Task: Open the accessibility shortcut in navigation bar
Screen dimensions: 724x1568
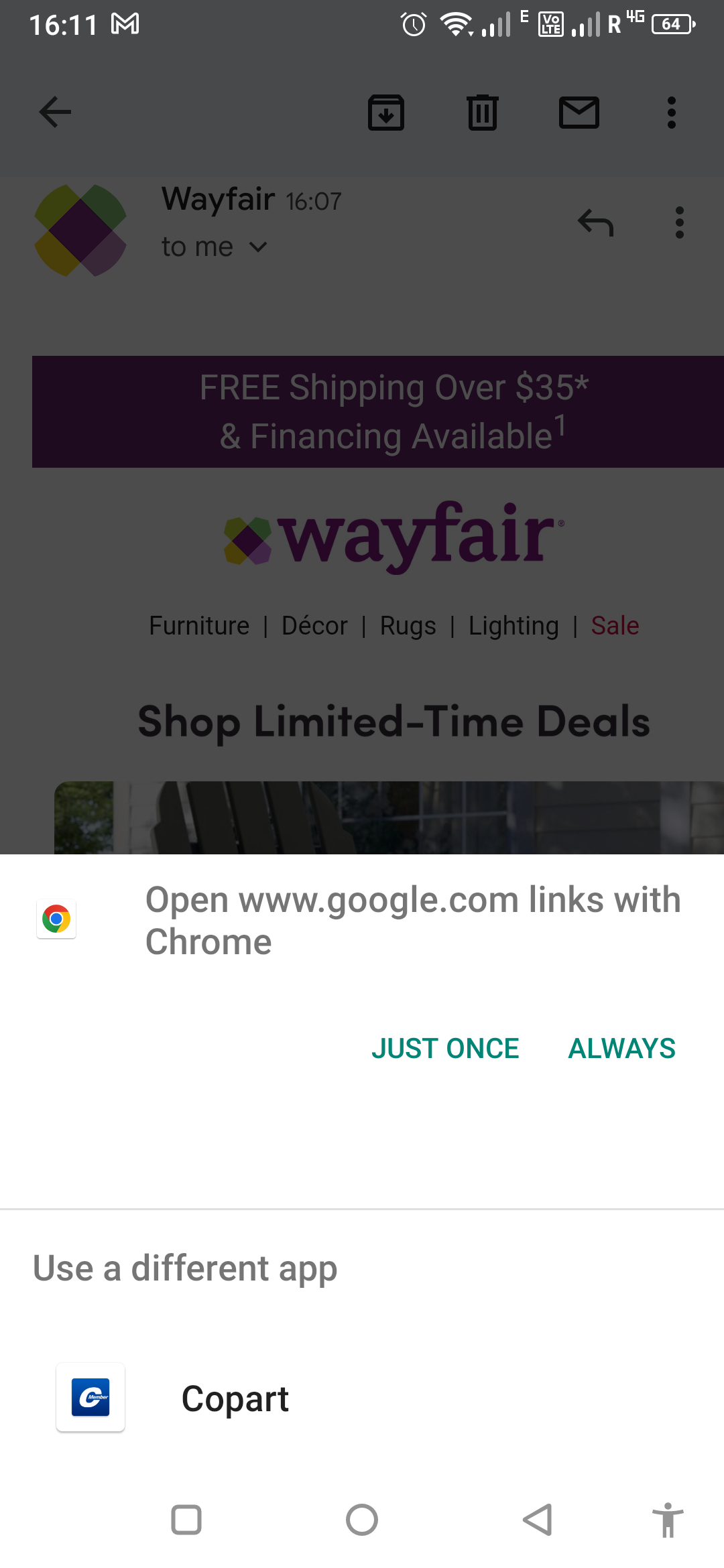Action: [668, 1520]
